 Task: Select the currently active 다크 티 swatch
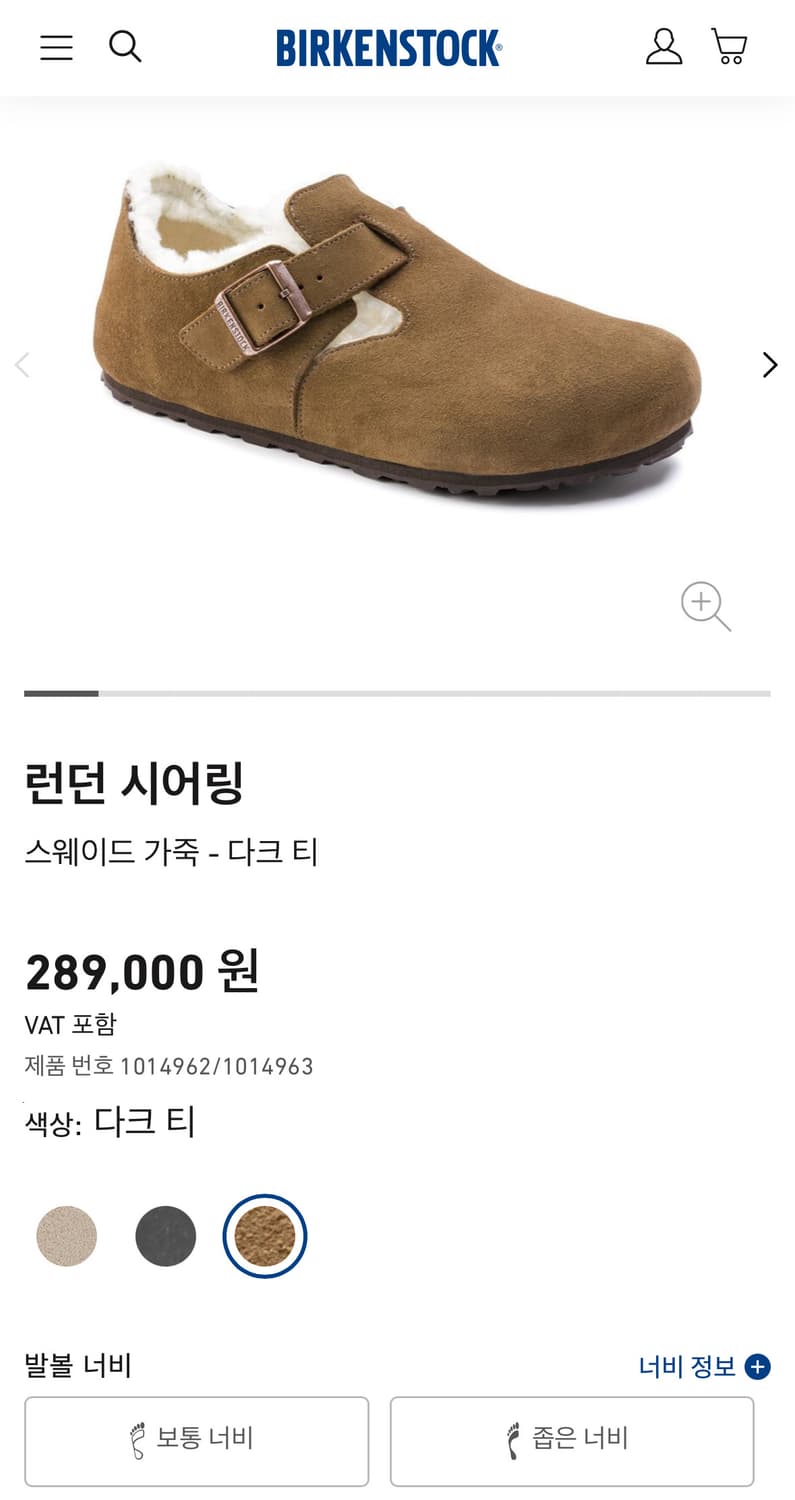click(263, 1236)
